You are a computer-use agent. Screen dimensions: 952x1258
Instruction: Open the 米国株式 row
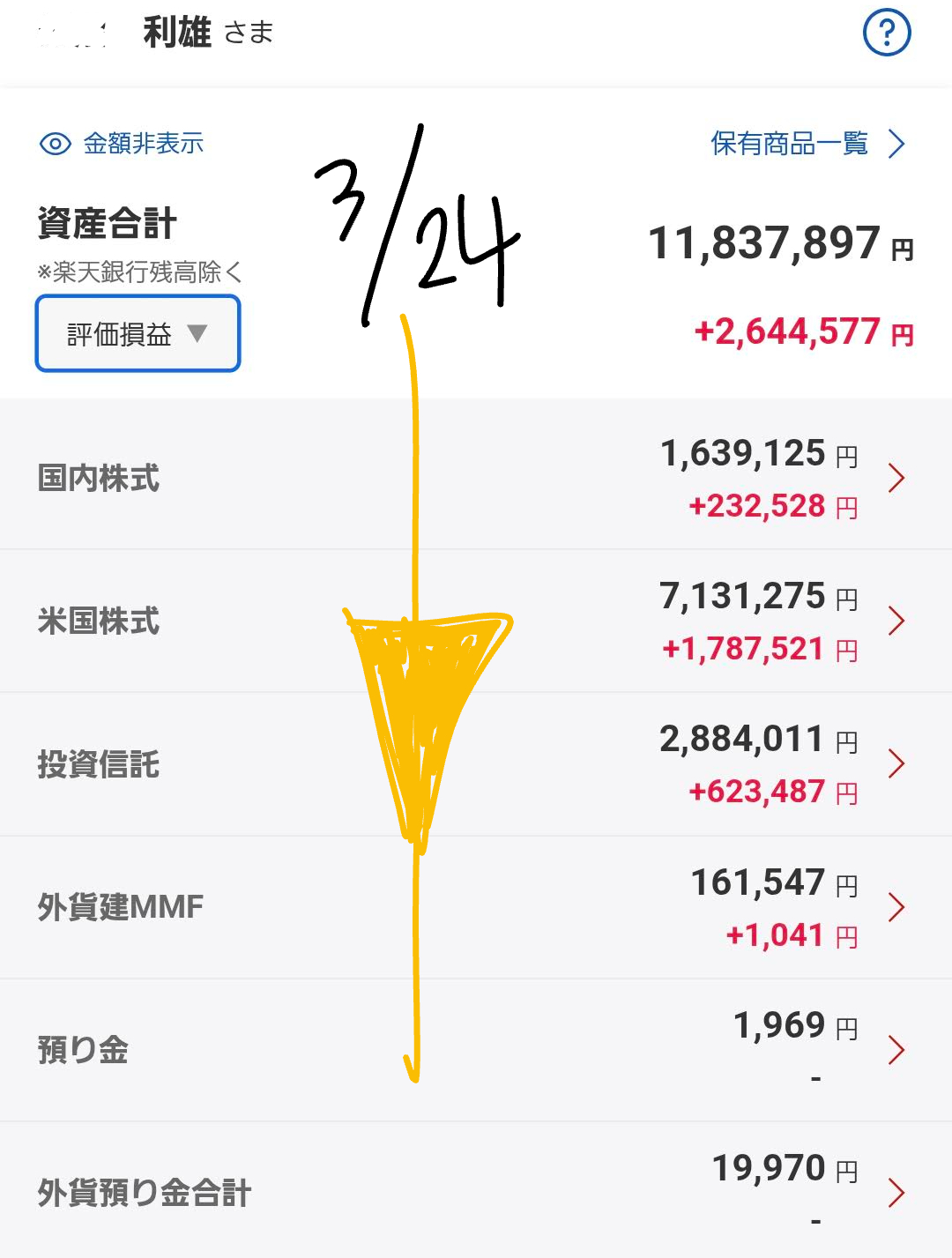pyautogui.click(x=476, y=622)
